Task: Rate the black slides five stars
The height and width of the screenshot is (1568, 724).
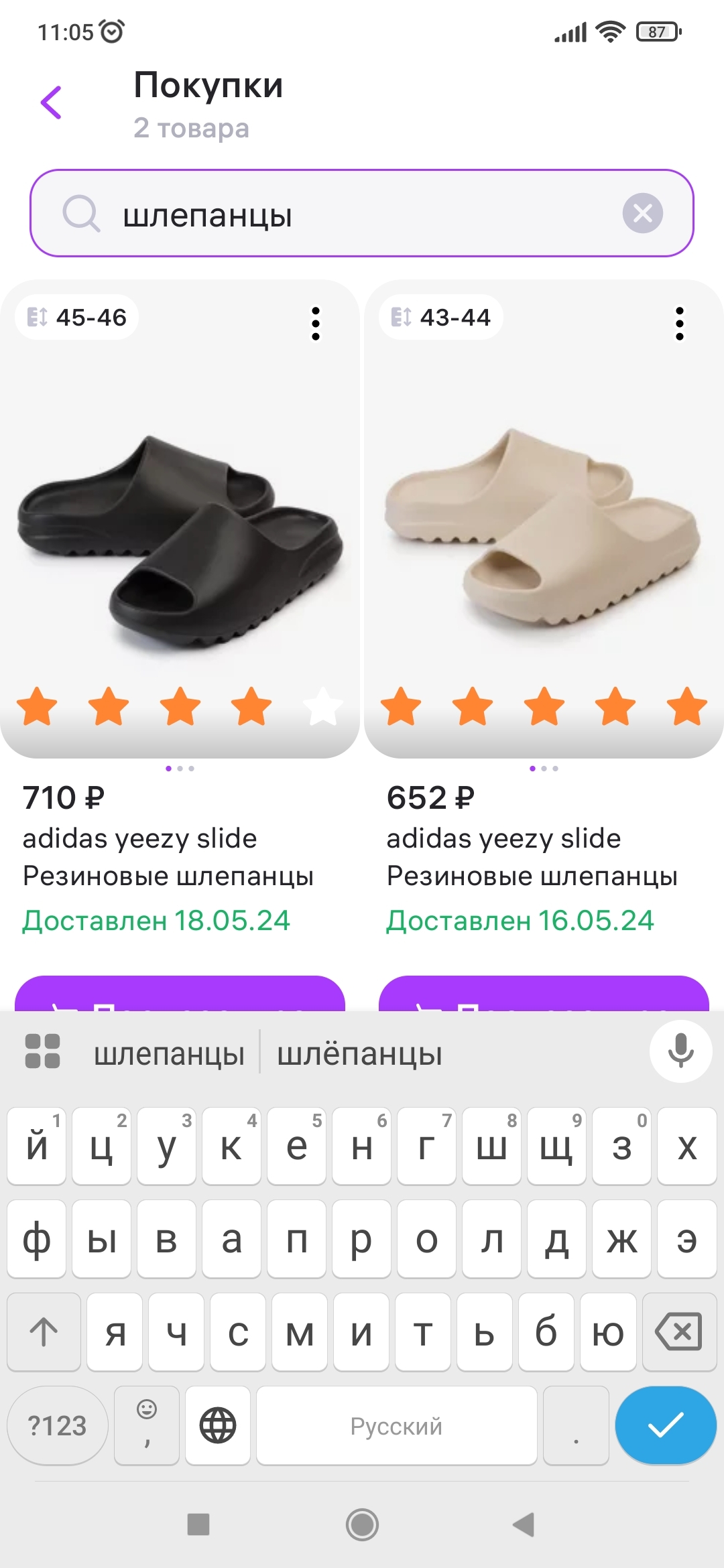Action: click(x=322, y=706)
